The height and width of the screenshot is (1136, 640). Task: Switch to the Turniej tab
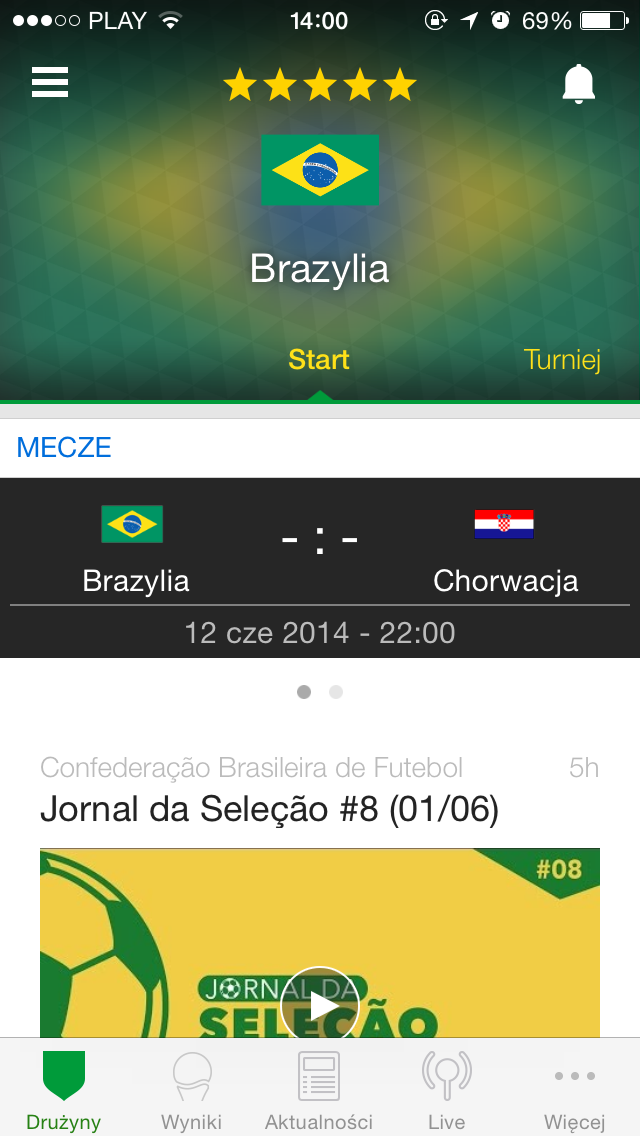pyautogui.click(x=562, y=360)
